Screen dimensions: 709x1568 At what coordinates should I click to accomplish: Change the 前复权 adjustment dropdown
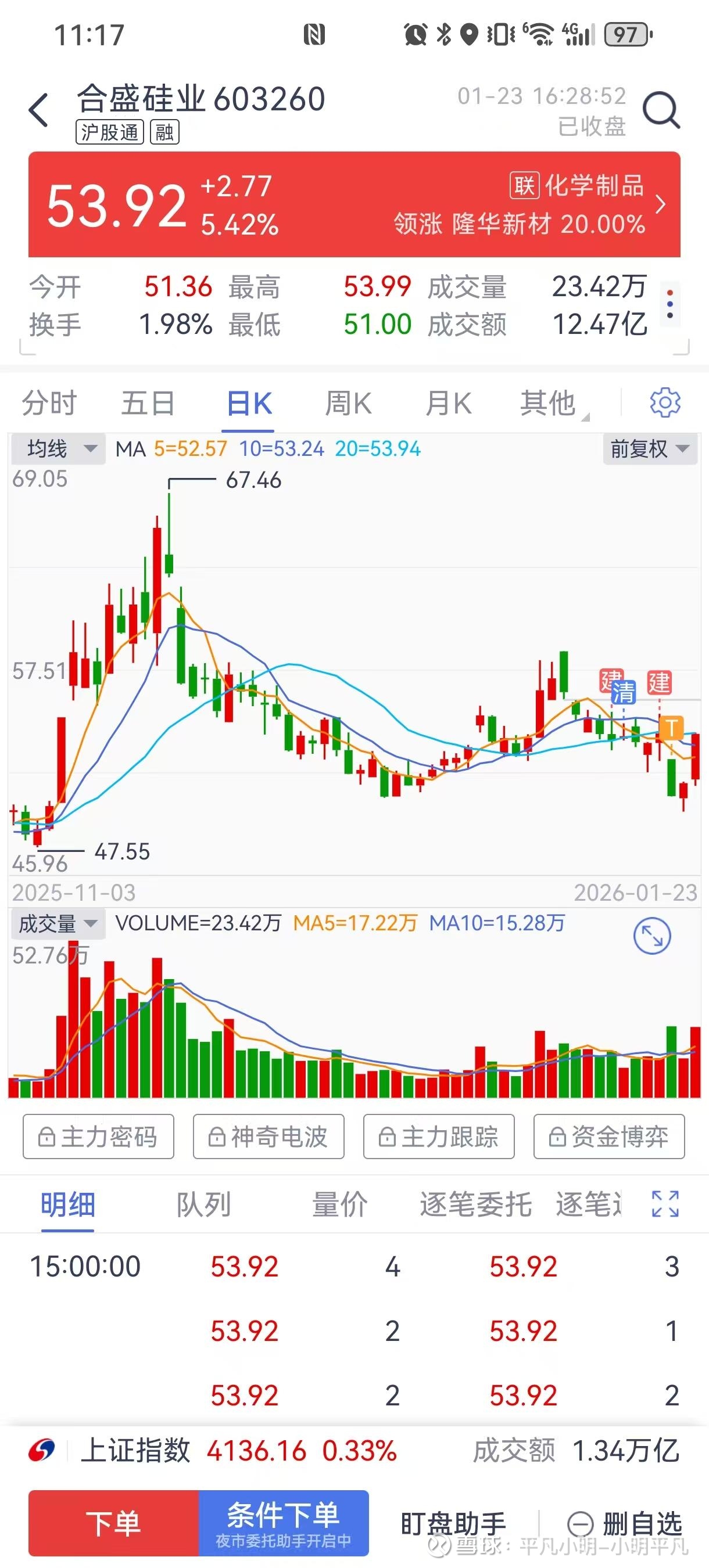coord(650,449)
